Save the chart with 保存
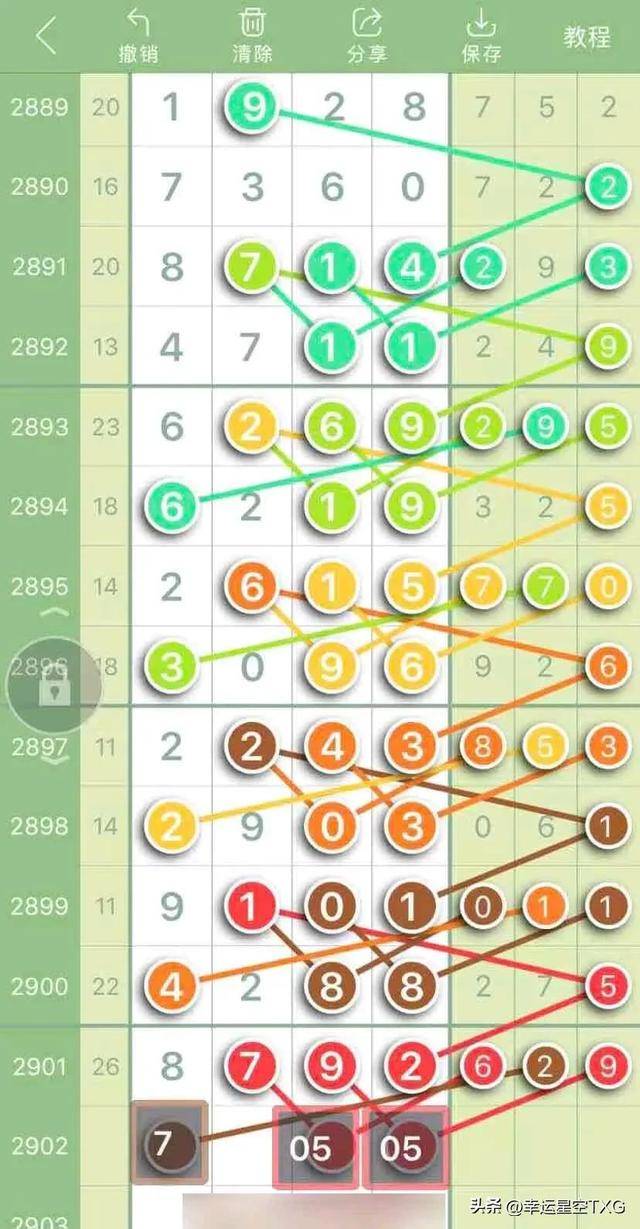The width and height of the screenshot is (640, 1229). point(481,36)
